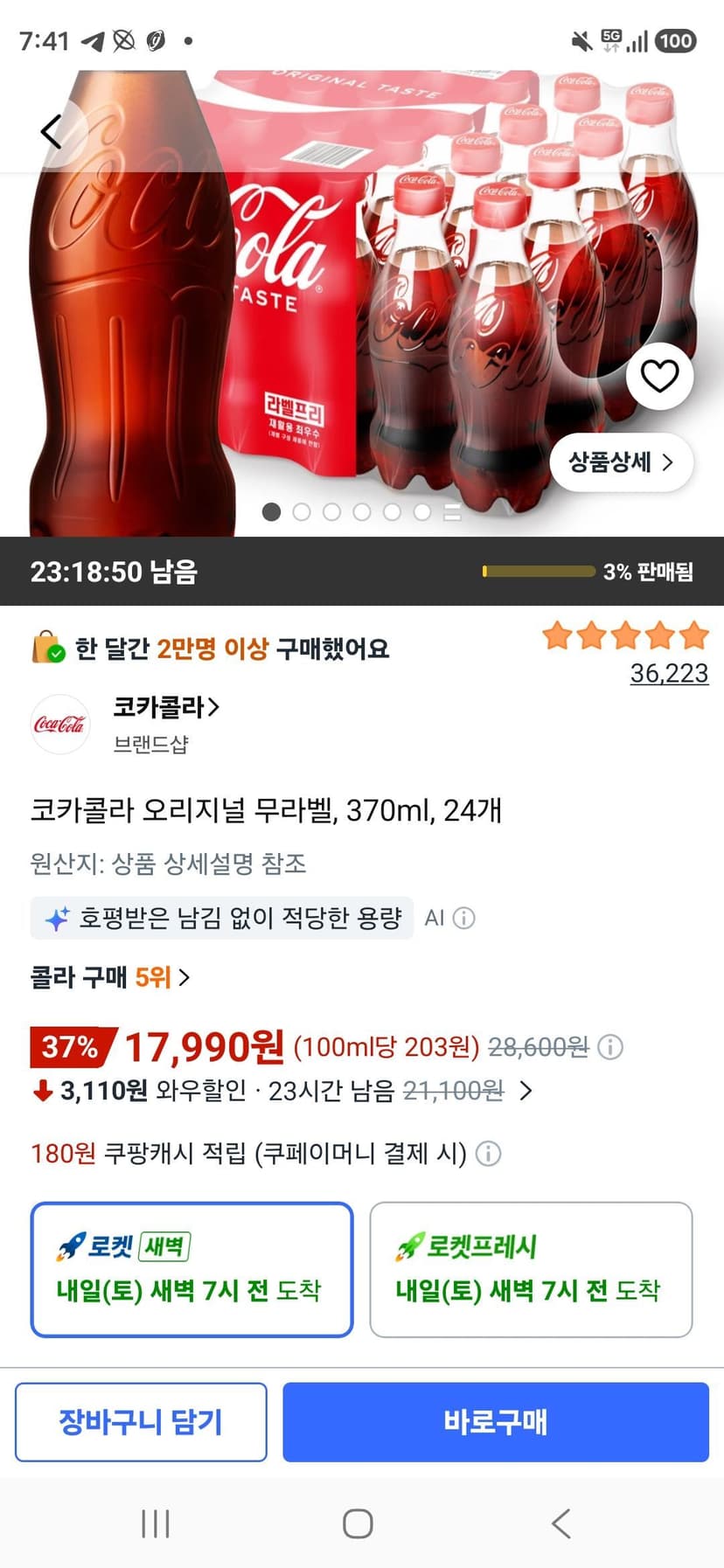Expand the 와우할인 discount details
Viewport: 724px width, 1568px height.
point(526,1091)
